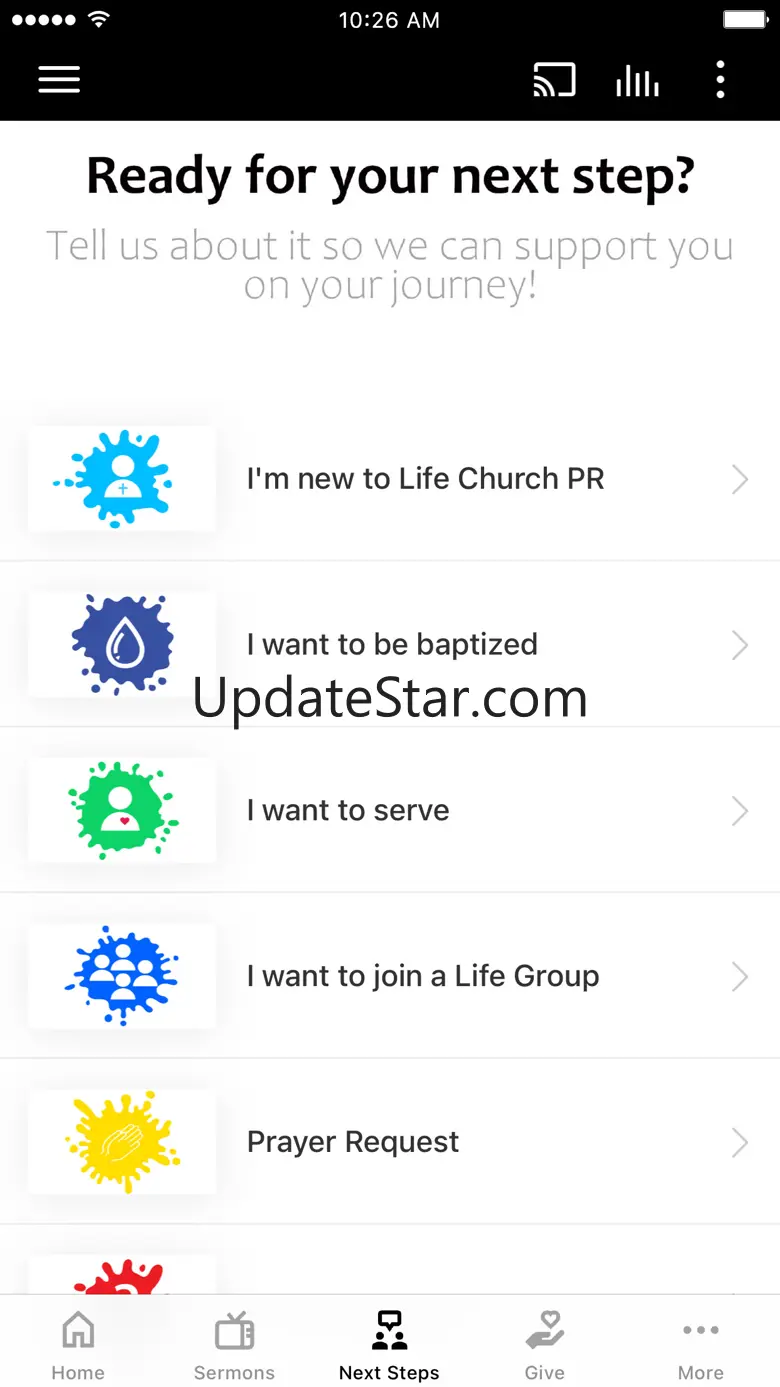Go to the Sermons tab
The image size is (780, 1387).
coord(234,1346)
